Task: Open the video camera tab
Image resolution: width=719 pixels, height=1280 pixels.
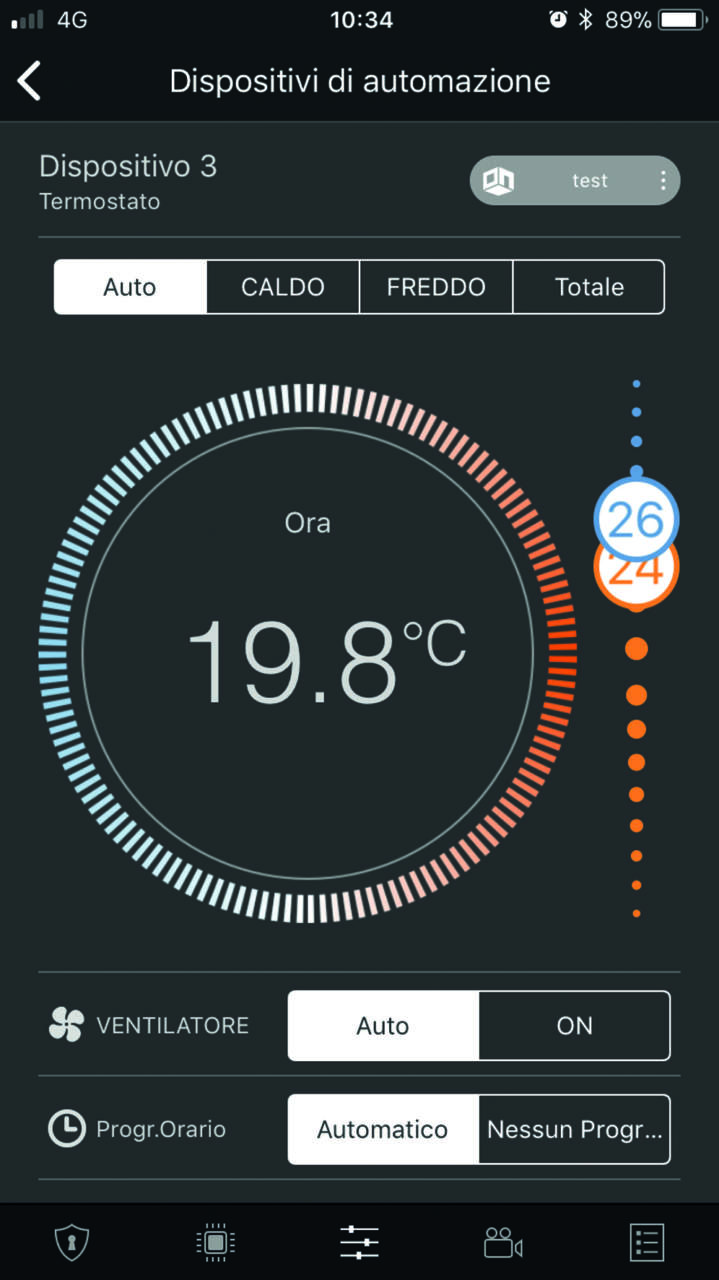Action: click(x=503, y=1243)
